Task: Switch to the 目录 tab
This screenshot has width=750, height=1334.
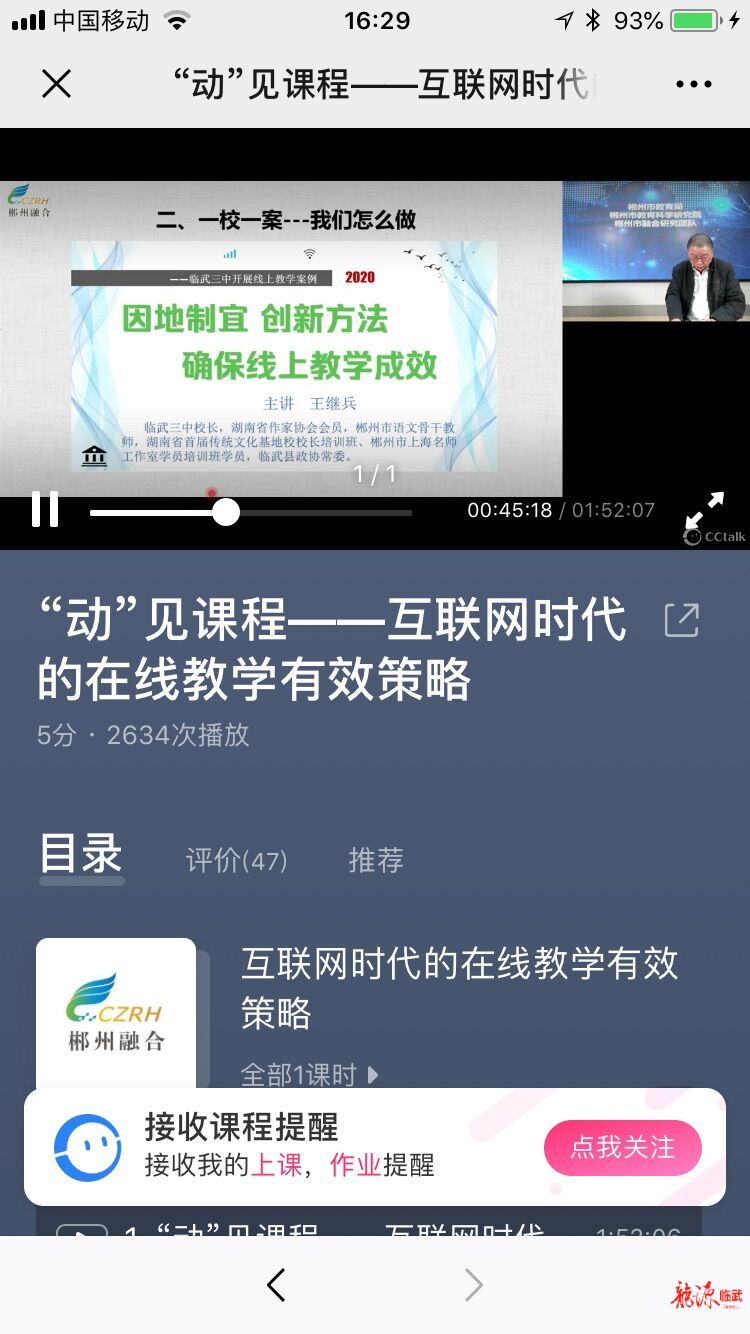Action: pos(81,856)
